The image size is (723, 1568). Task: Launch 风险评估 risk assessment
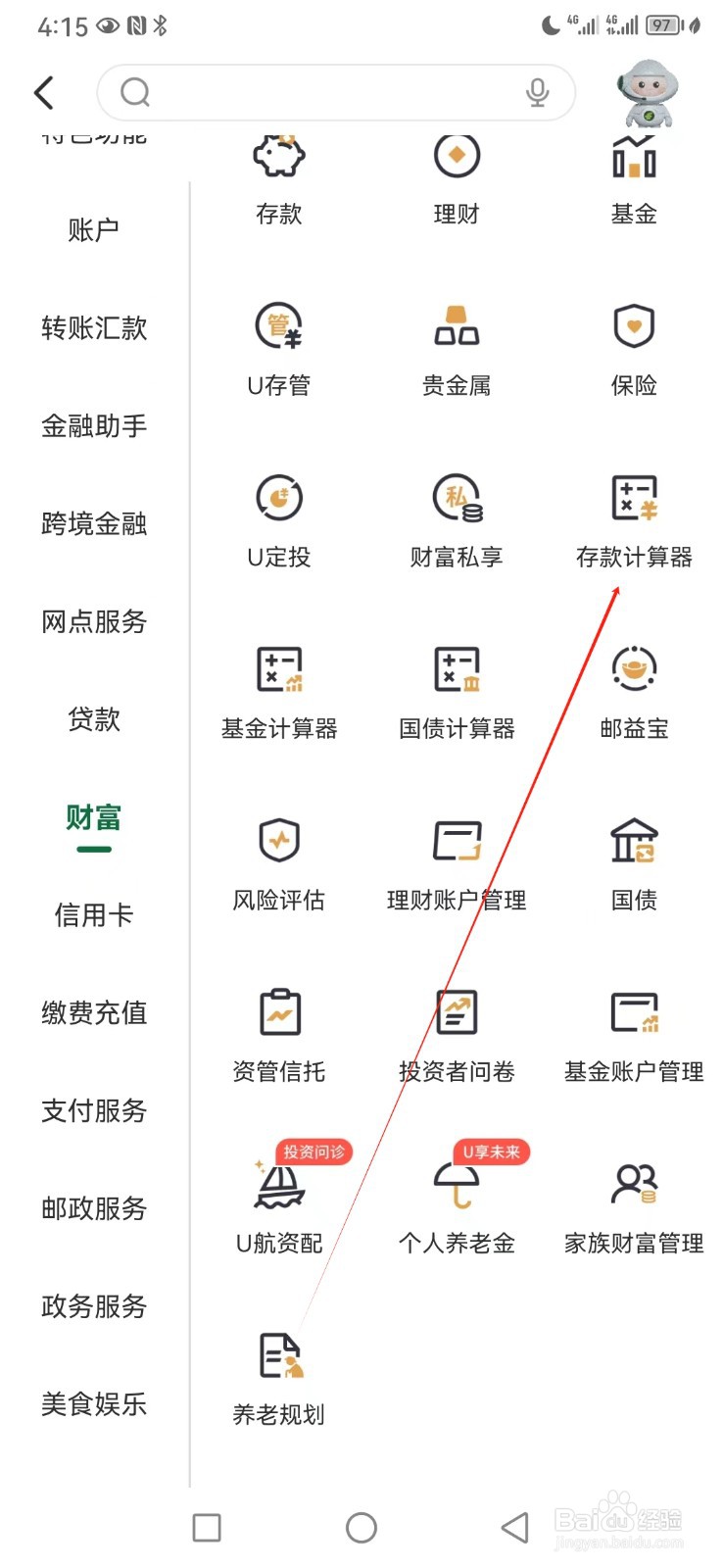(279, 862)
